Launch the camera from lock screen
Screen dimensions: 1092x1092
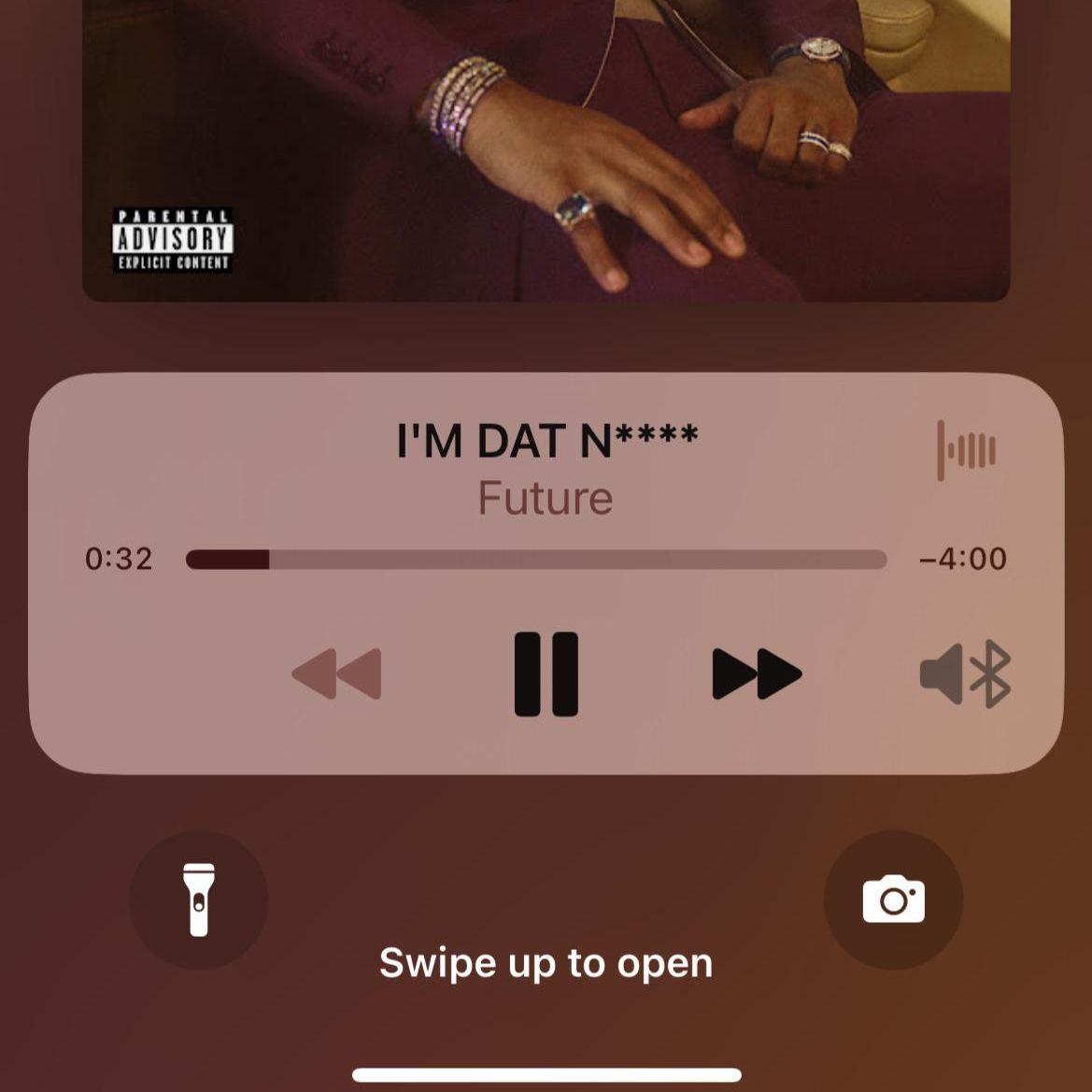point(893,900)
